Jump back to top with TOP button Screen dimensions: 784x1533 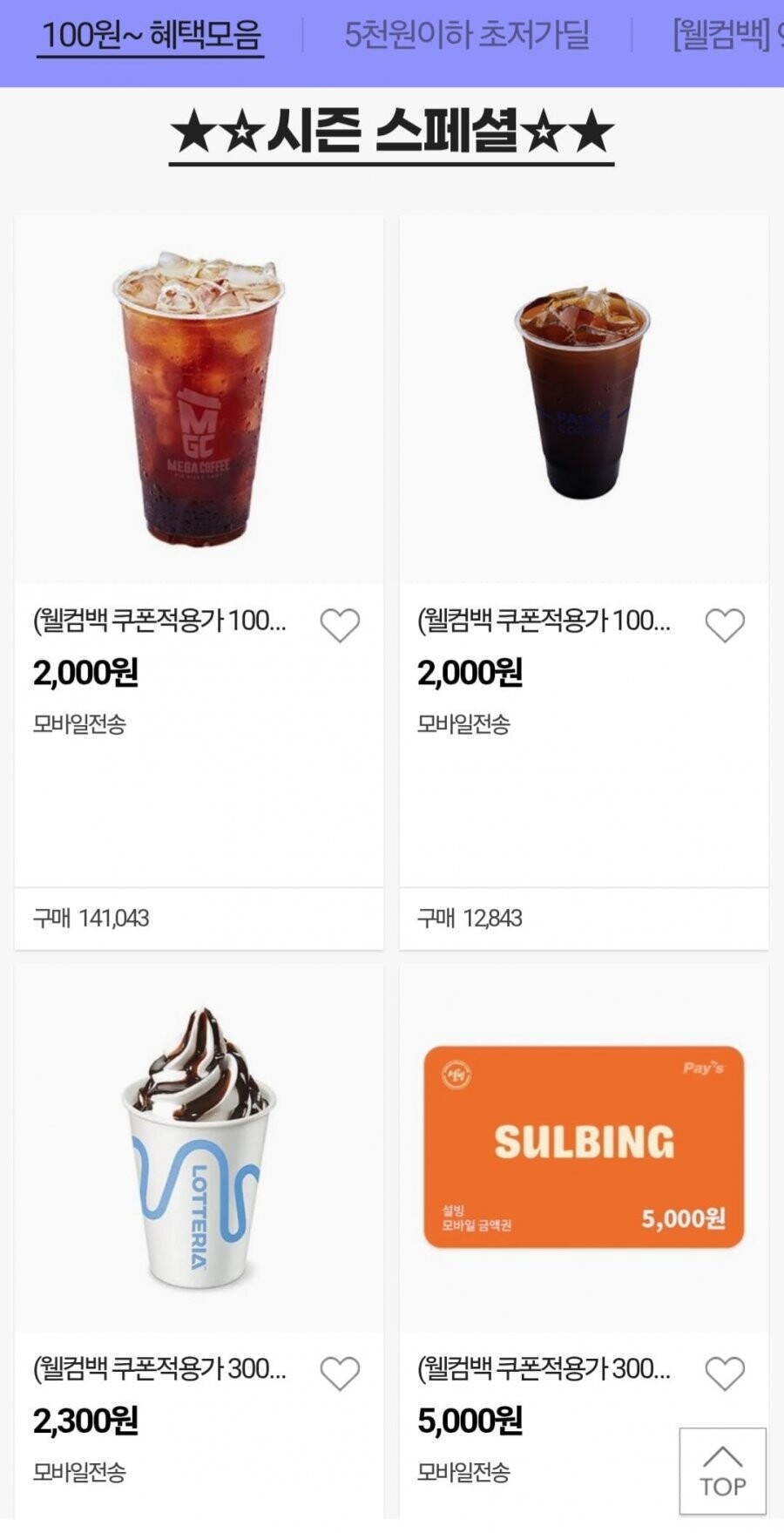click(722, 1471)
